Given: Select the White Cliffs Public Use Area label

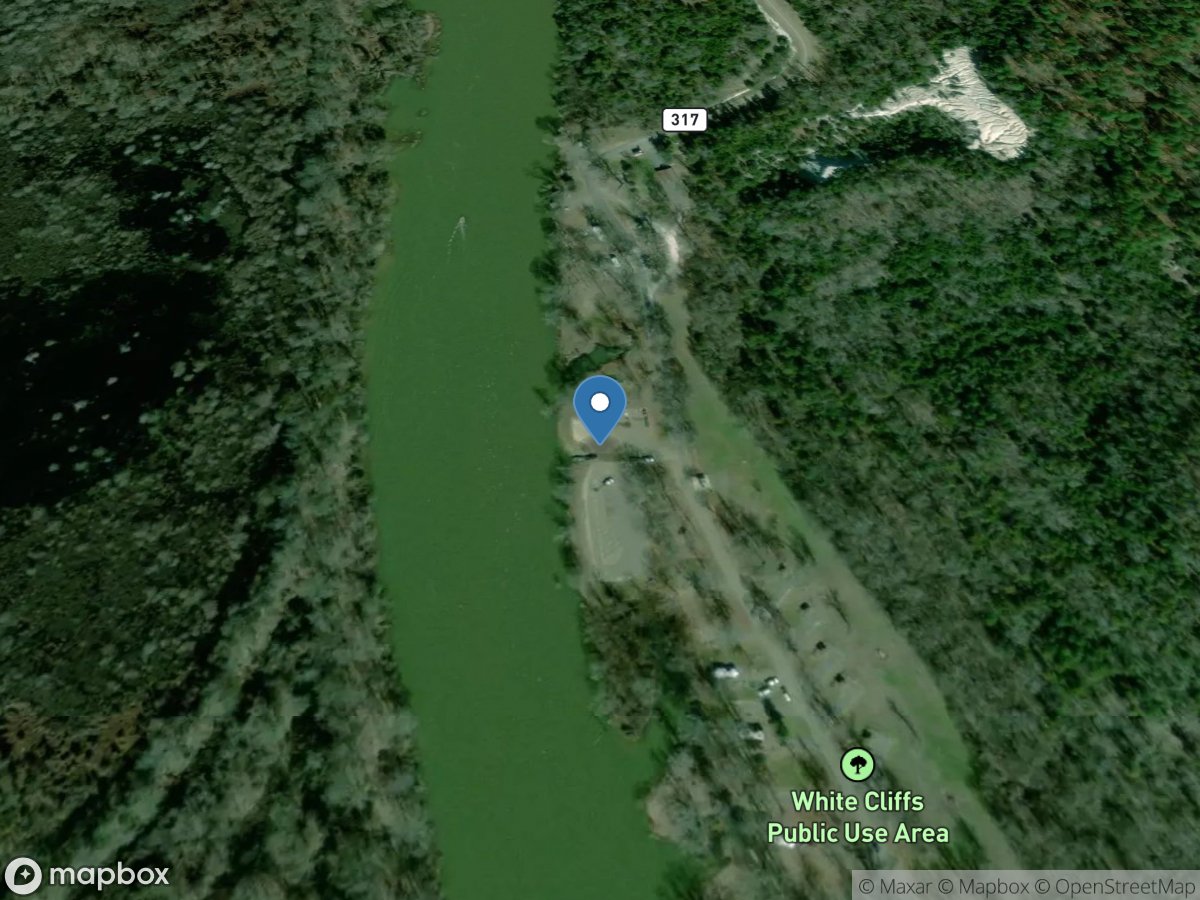Looking at the screenshot, I should pyautogui.click(x=857, y=817).
